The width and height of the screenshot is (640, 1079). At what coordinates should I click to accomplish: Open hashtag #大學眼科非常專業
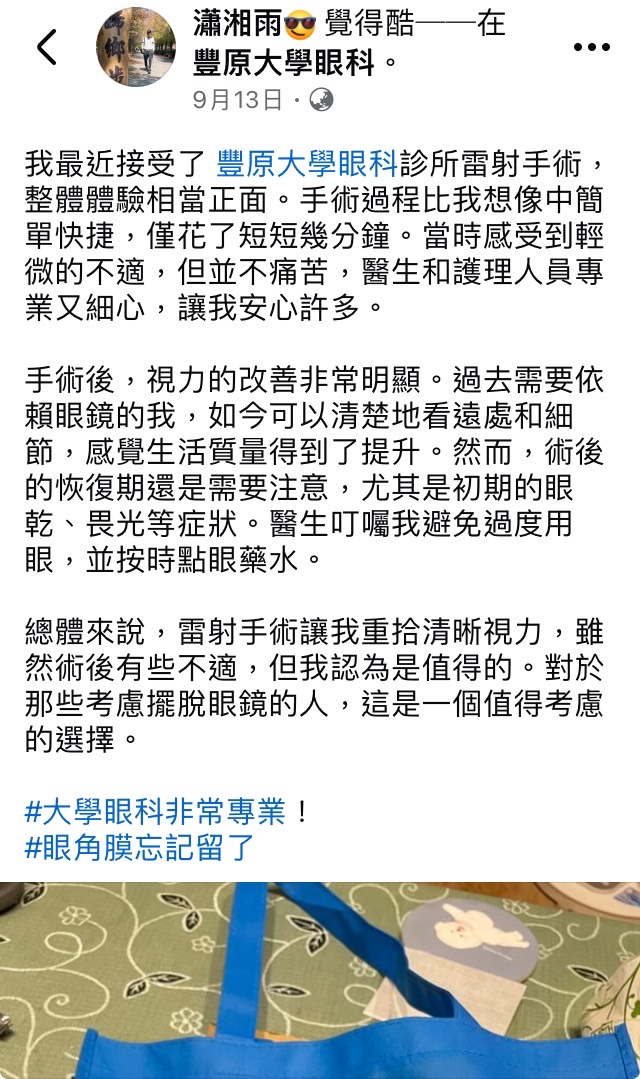point(155,811)
